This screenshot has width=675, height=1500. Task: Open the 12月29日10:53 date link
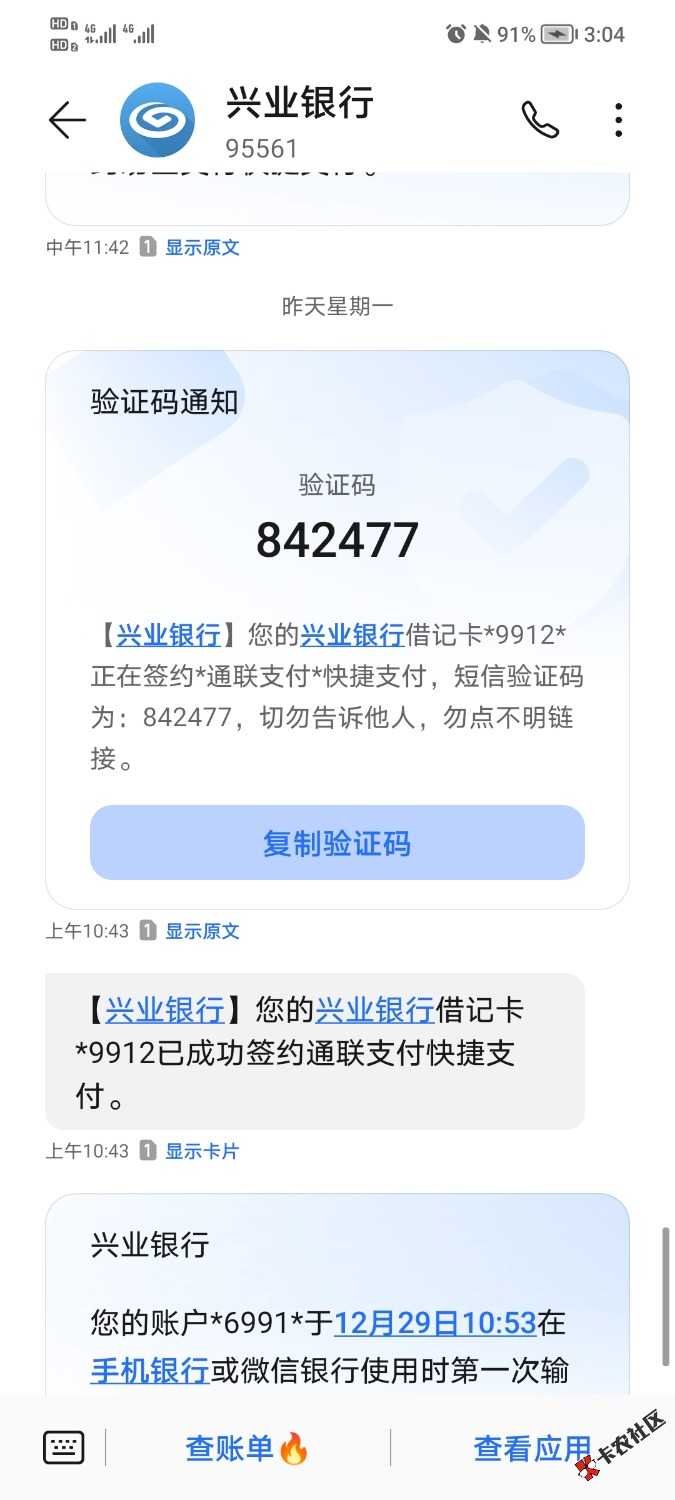tap(435, 1323)
